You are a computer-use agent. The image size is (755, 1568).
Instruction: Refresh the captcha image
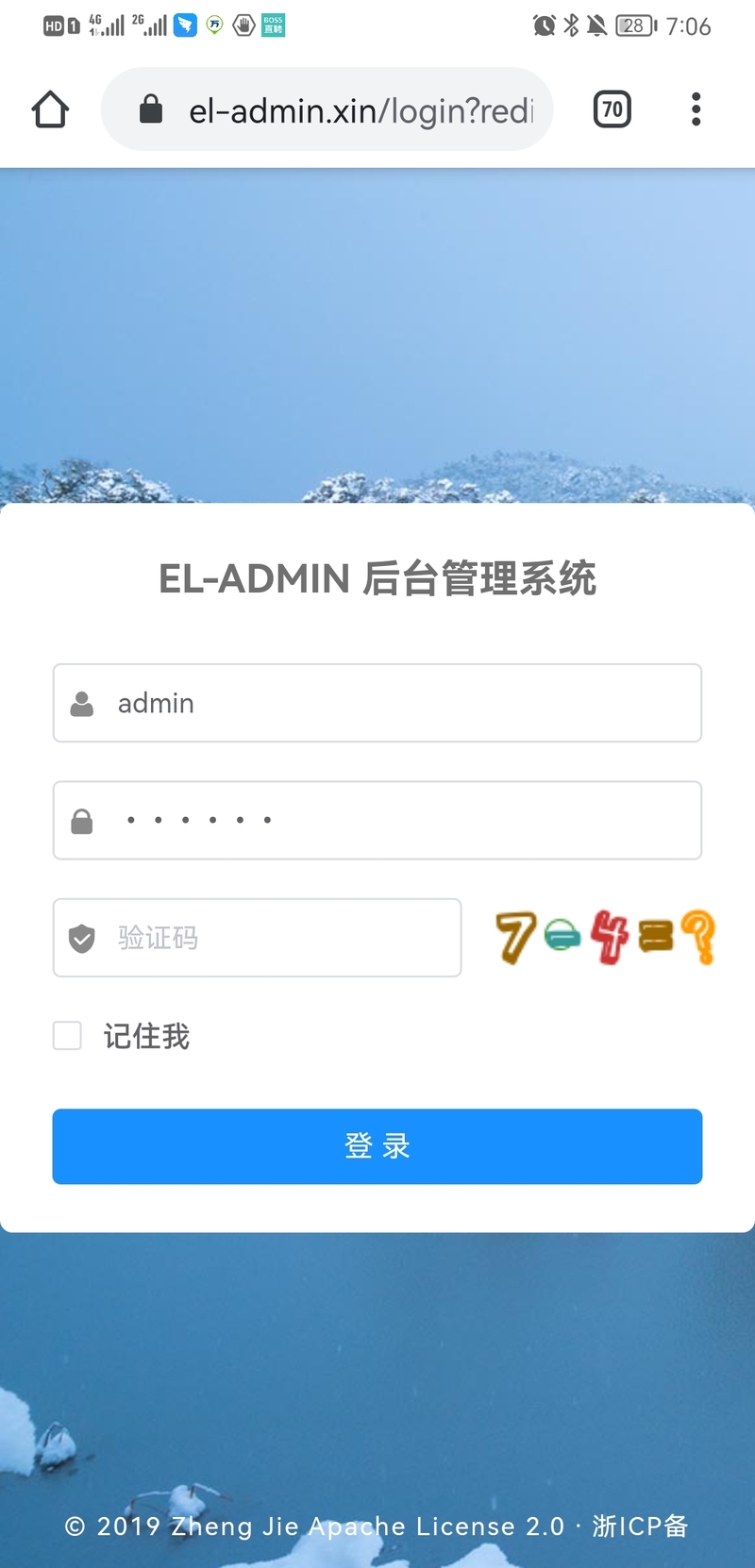point(605,937)
